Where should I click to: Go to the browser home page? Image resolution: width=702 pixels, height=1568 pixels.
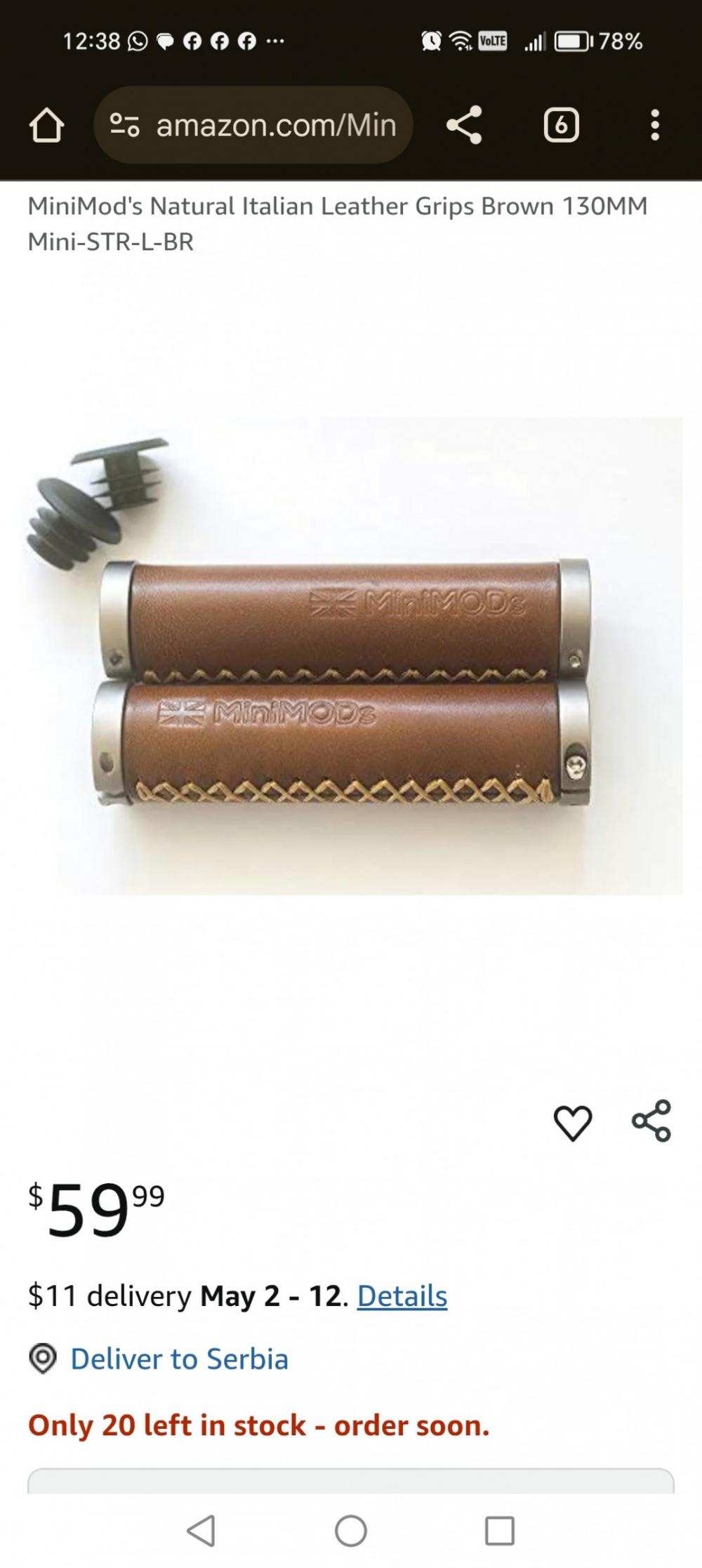coord(46,126)
